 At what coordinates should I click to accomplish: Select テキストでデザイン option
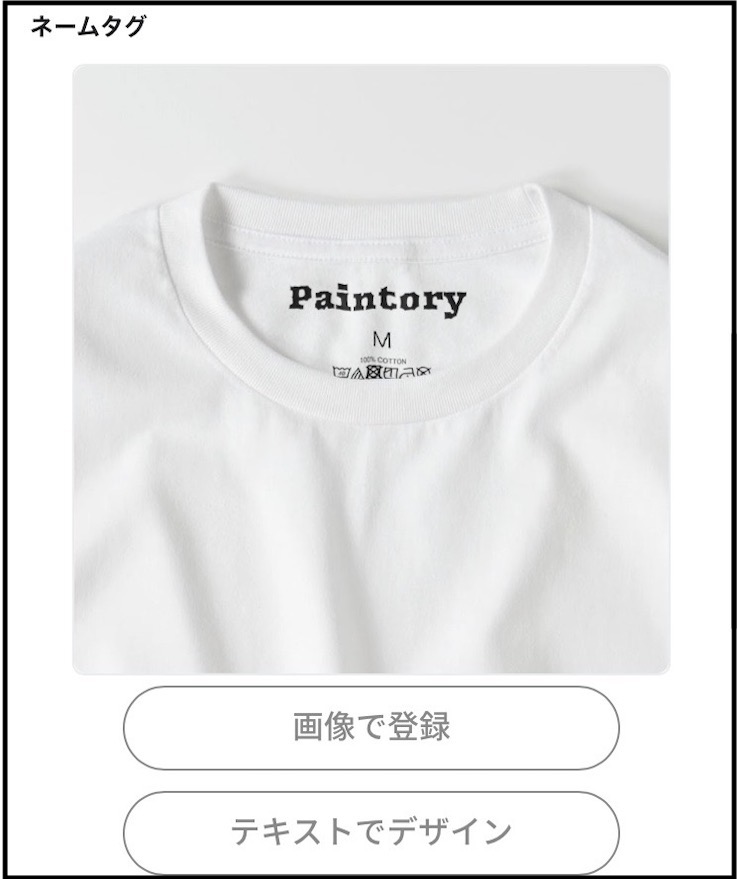pos(371,831)
